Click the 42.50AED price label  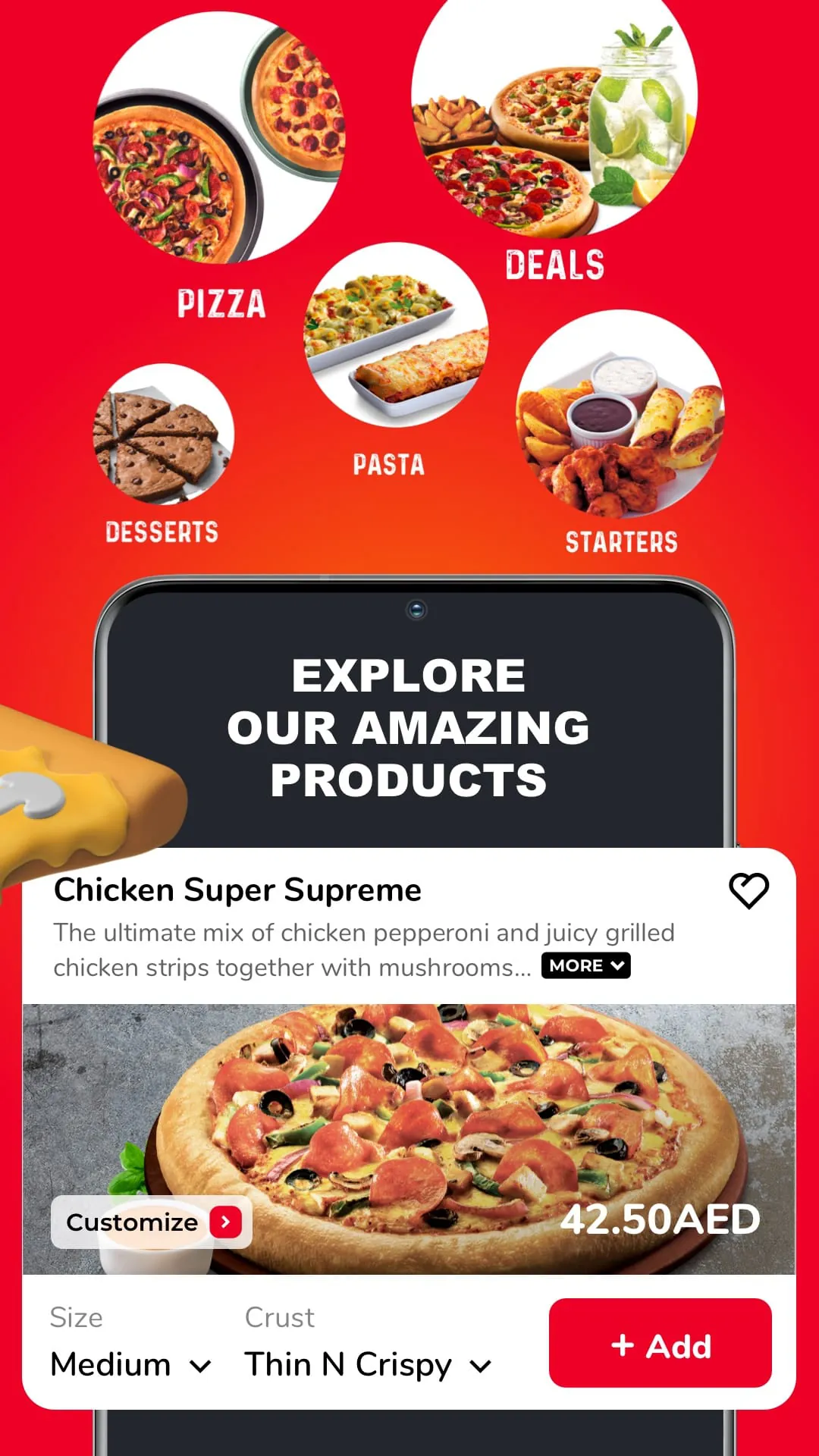(x=661, y=1219)
